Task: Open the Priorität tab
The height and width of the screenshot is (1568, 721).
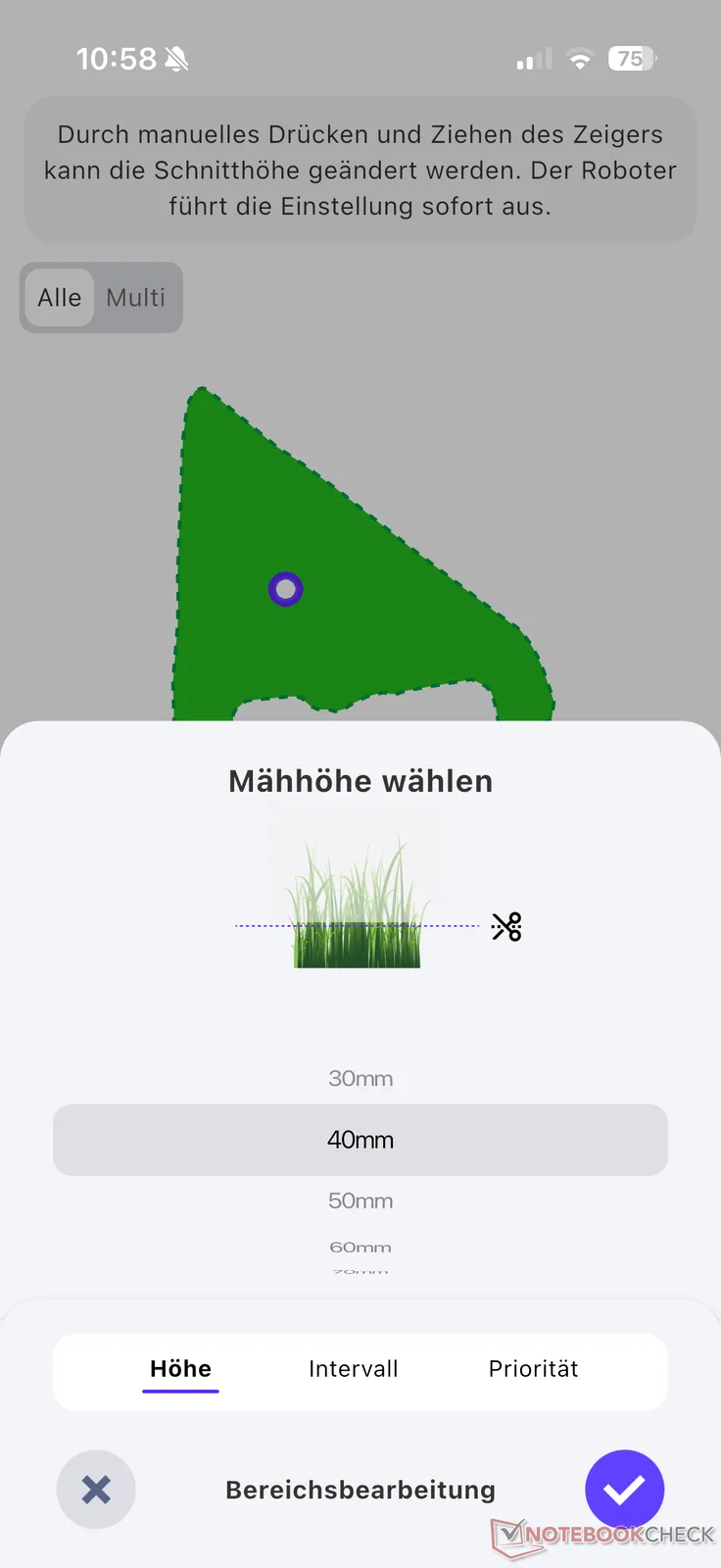Action: (533, 1369)
